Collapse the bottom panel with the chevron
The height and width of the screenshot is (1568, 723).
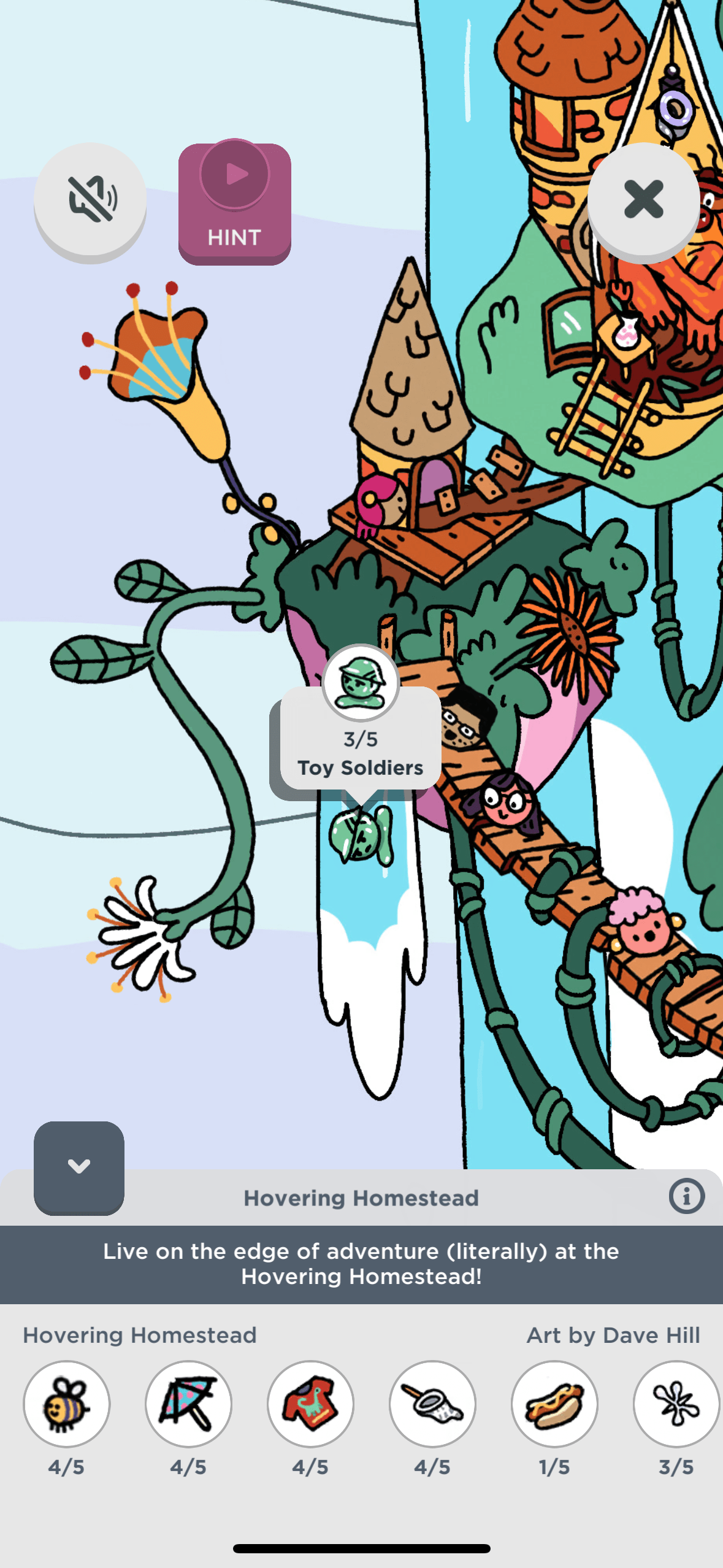79,1166
